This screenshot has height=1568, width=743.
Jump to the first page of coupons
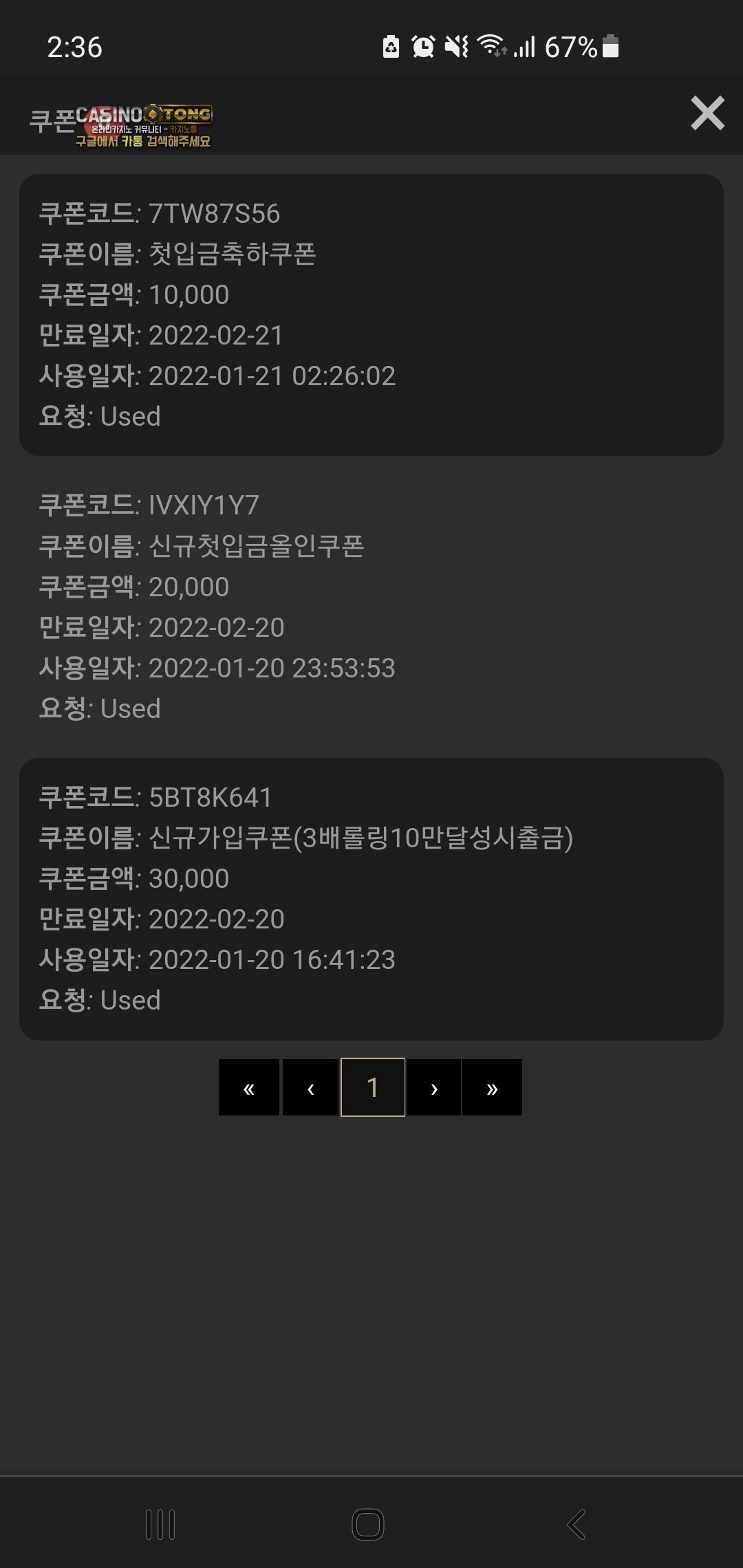coord(249,1087)
